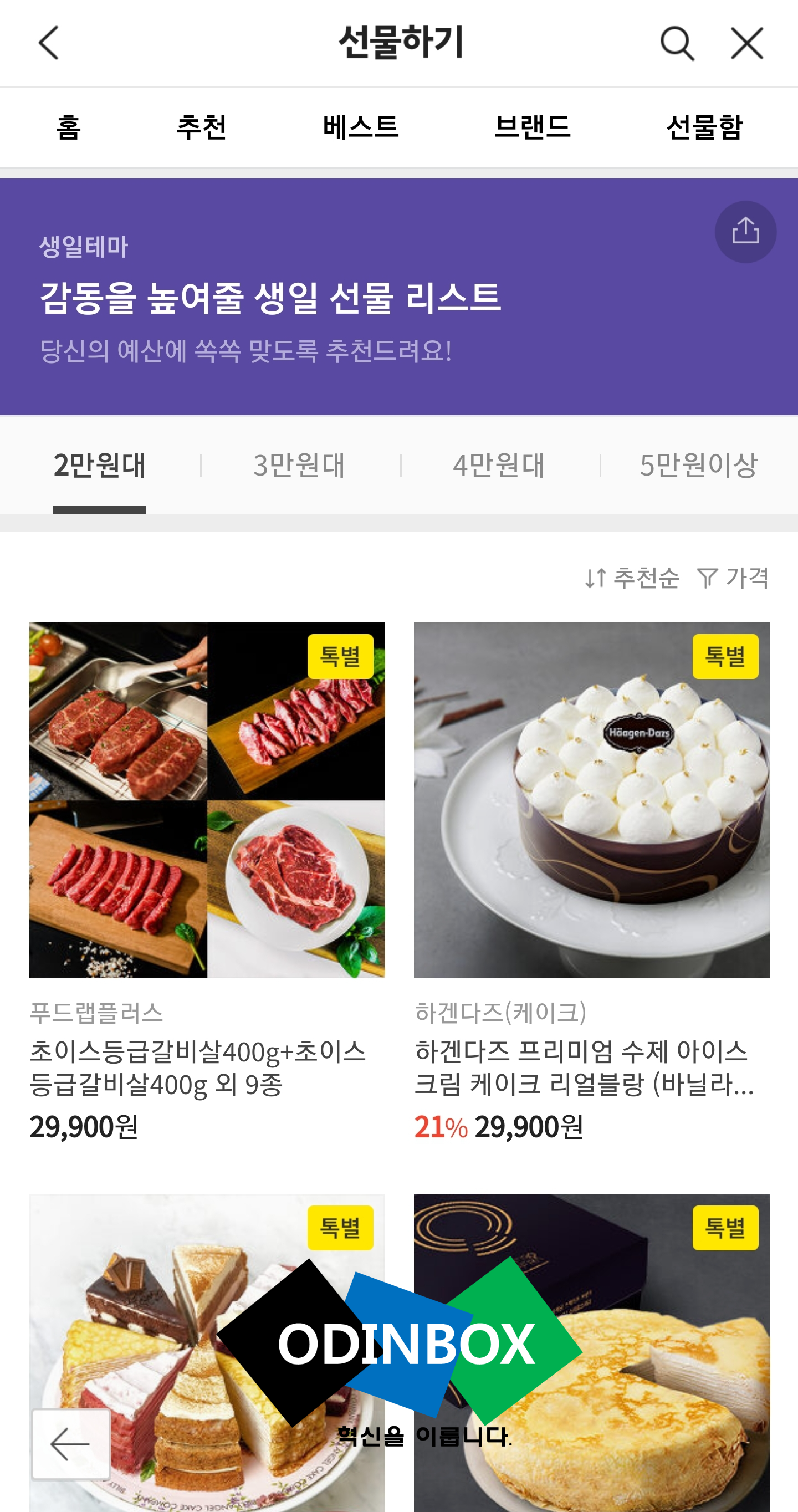Close the 선물하기 page

coord(747,43)
